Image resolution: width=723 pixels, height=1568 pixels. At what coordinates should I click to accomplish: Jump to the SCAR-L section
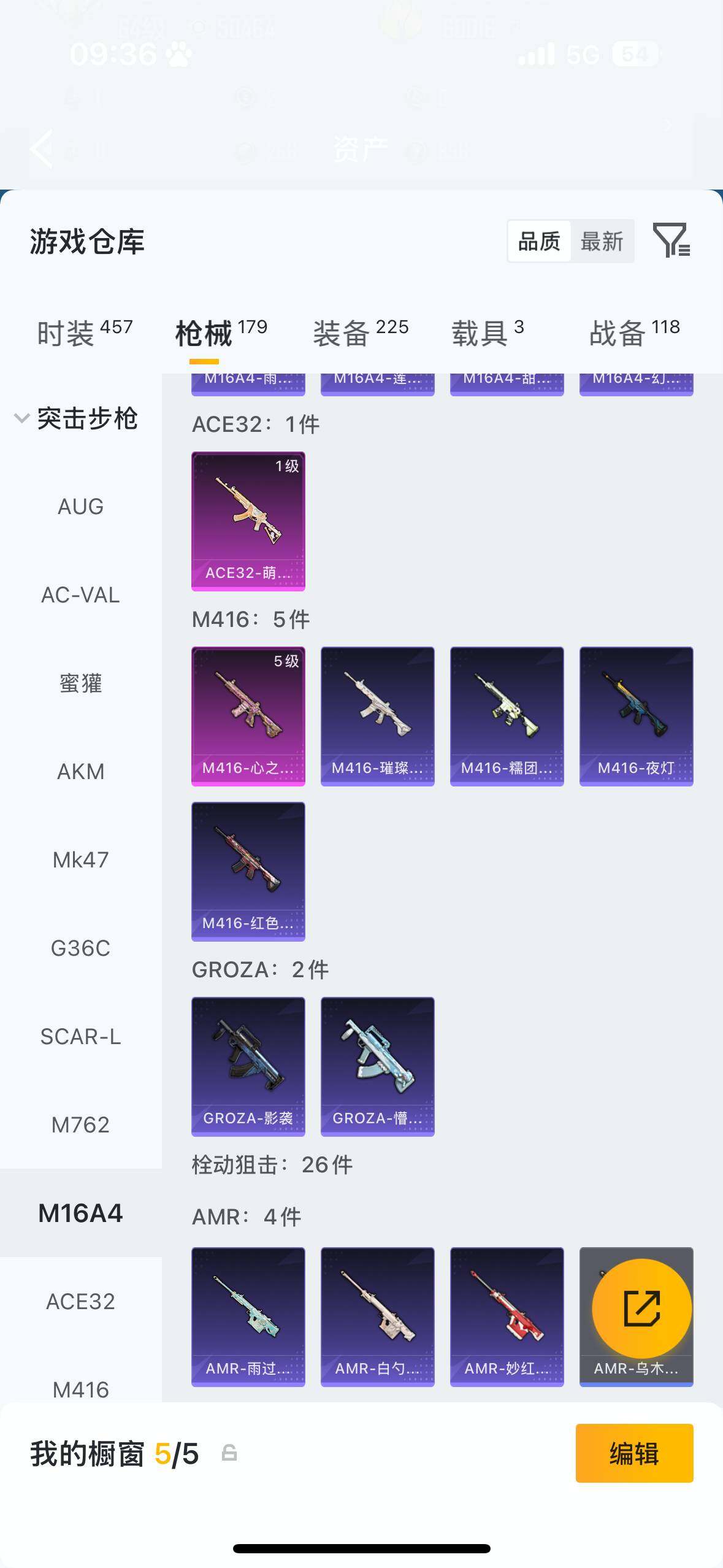point(80,1037)
